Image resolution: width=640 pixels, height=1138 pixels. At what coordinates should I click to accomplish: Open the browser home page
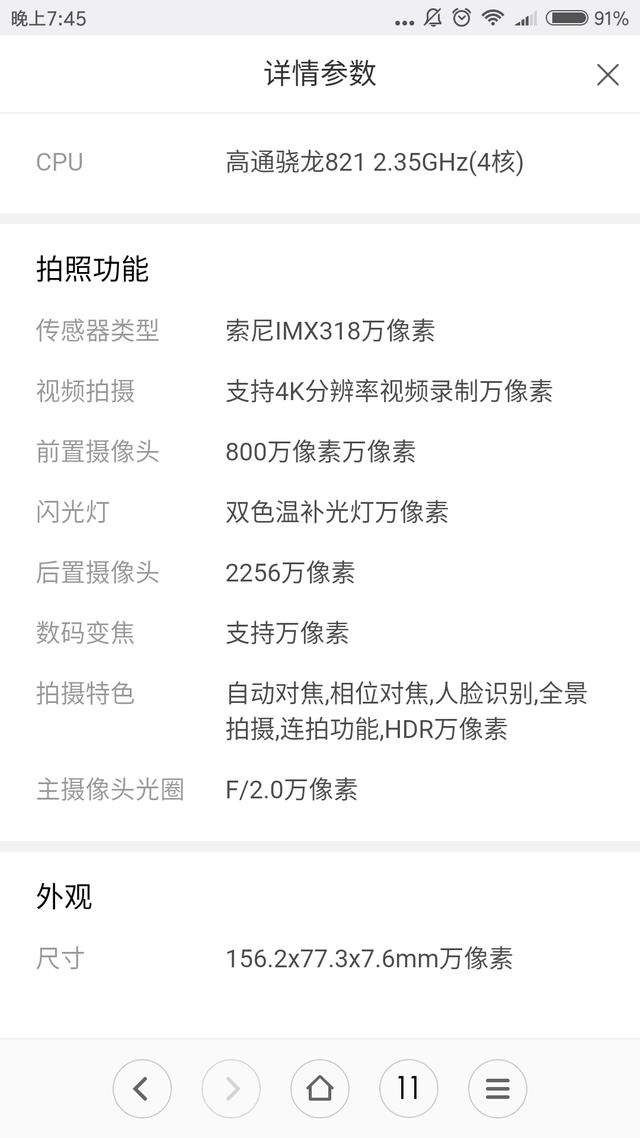point(320,1088)
